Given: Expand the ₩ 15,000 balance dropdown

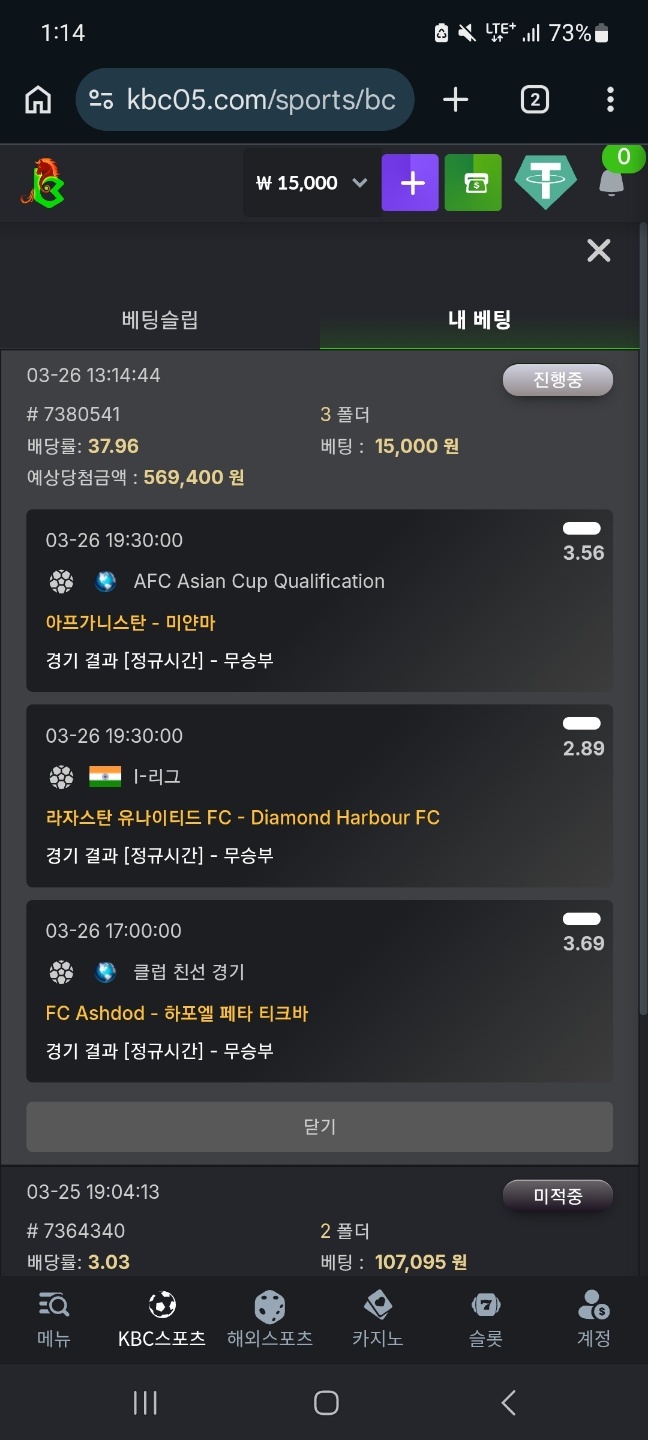Looking at the screenshot, I should point(360,183).
